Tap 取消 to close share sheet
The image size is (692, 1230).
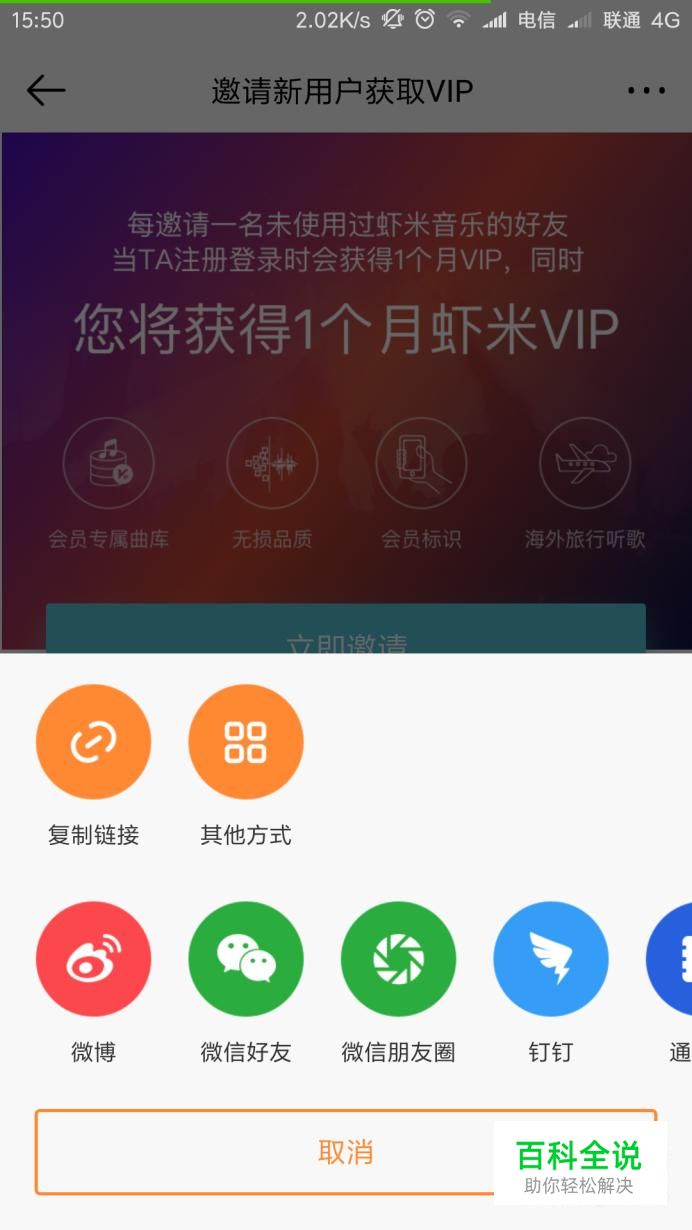pyautogui.click(x=346, y=1152)
